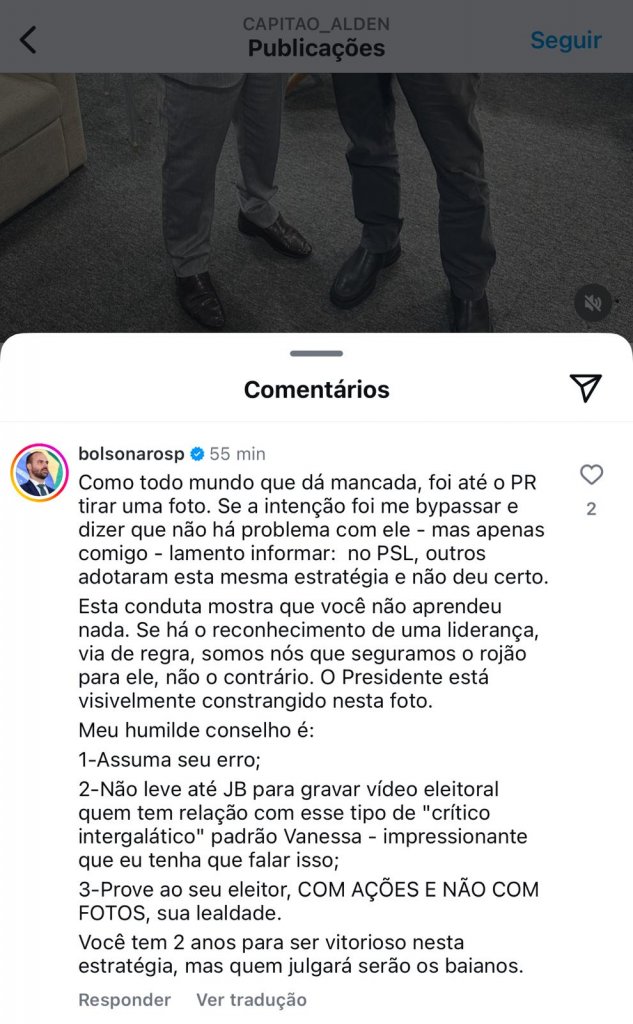Reply to the comment via Responder
Screen dimensions: 633x1024
tap(124, 999)
